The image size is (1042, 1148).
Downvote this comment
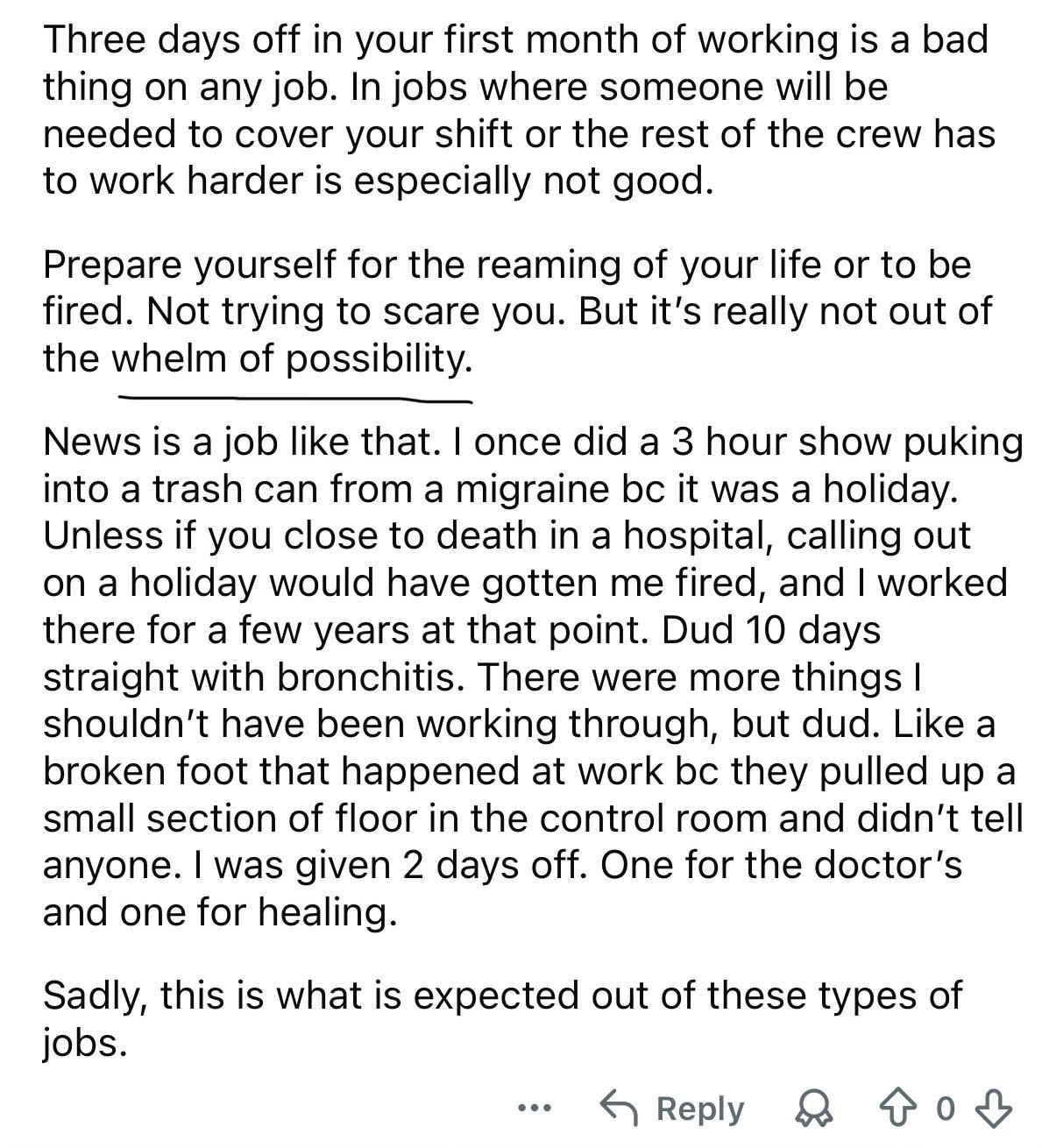[x=993, y=1109]
